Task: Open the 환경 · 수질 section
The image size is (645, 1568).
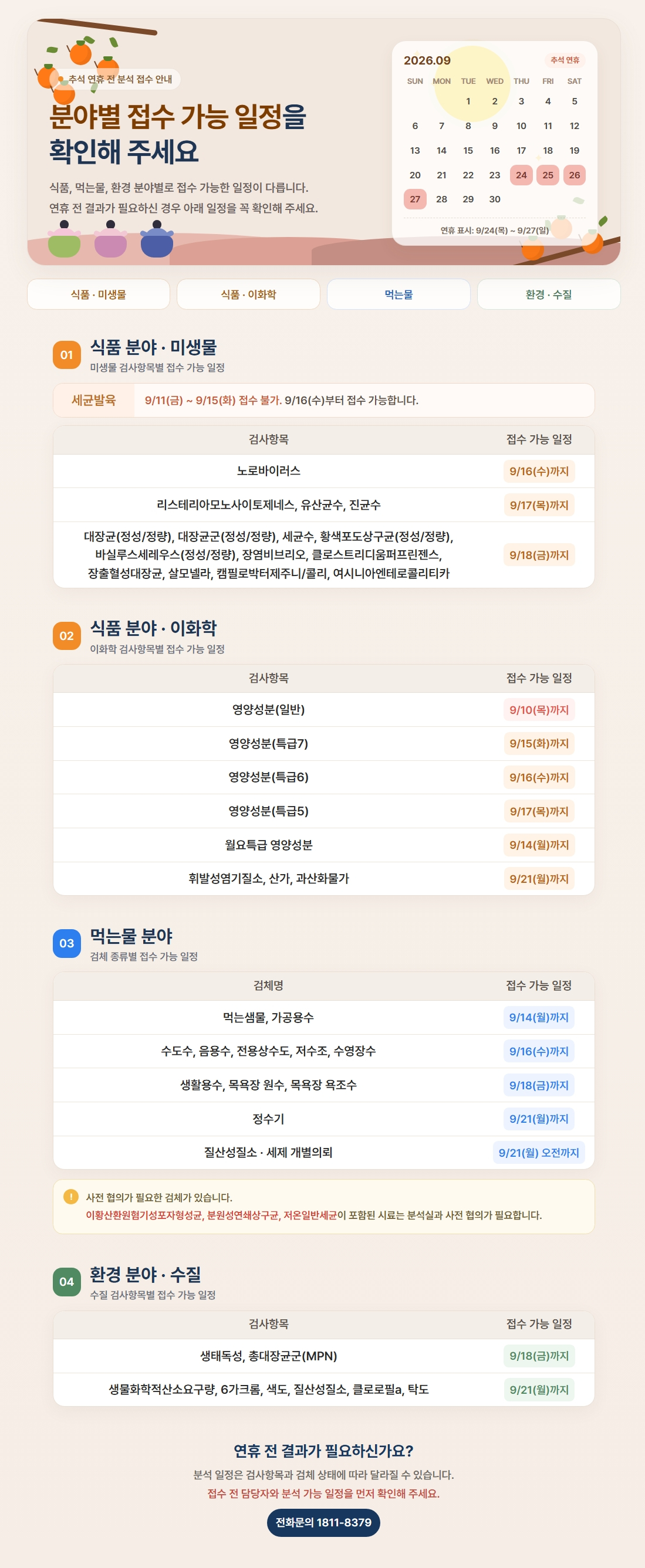Action: (x=549, y=294)
